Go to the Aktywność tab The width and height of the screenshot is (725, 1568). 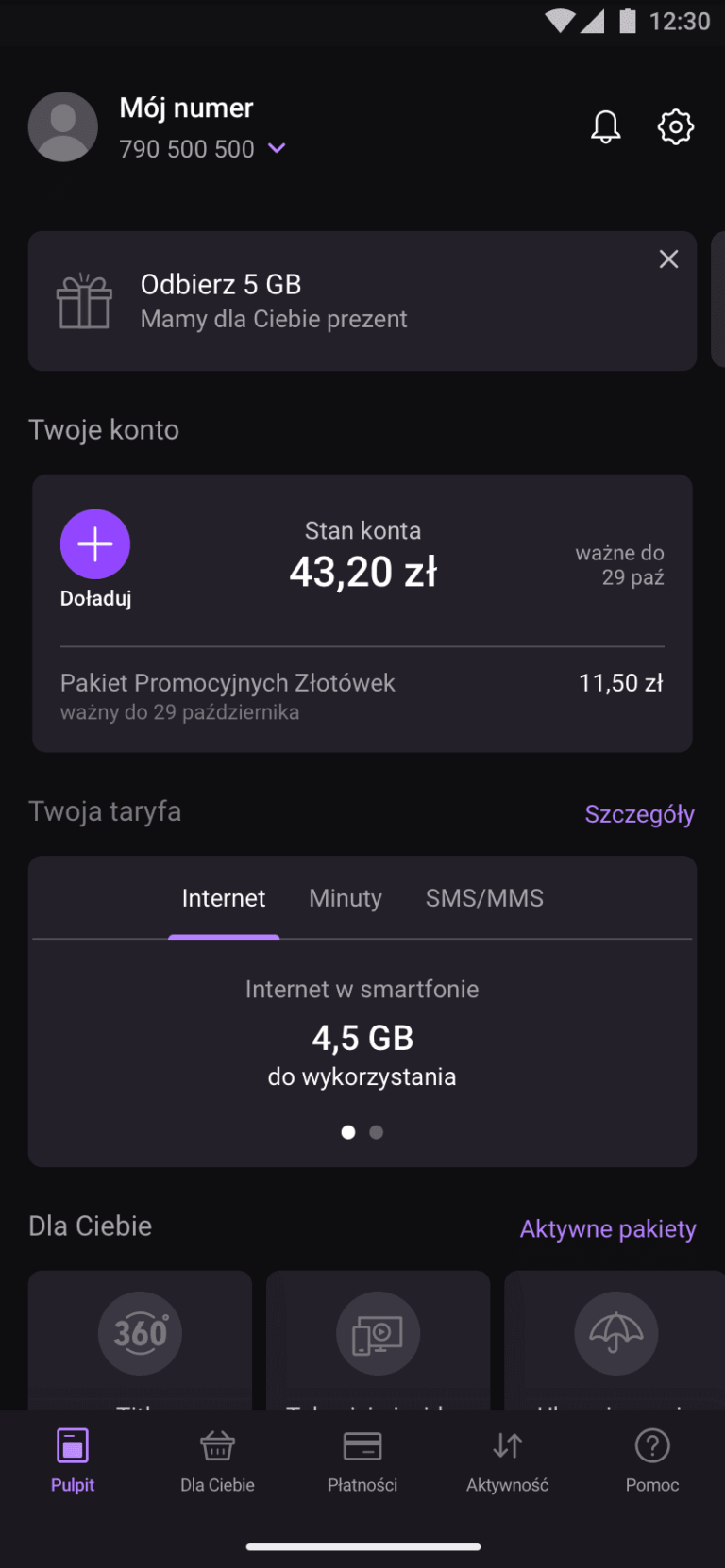tap(507, 1461)
